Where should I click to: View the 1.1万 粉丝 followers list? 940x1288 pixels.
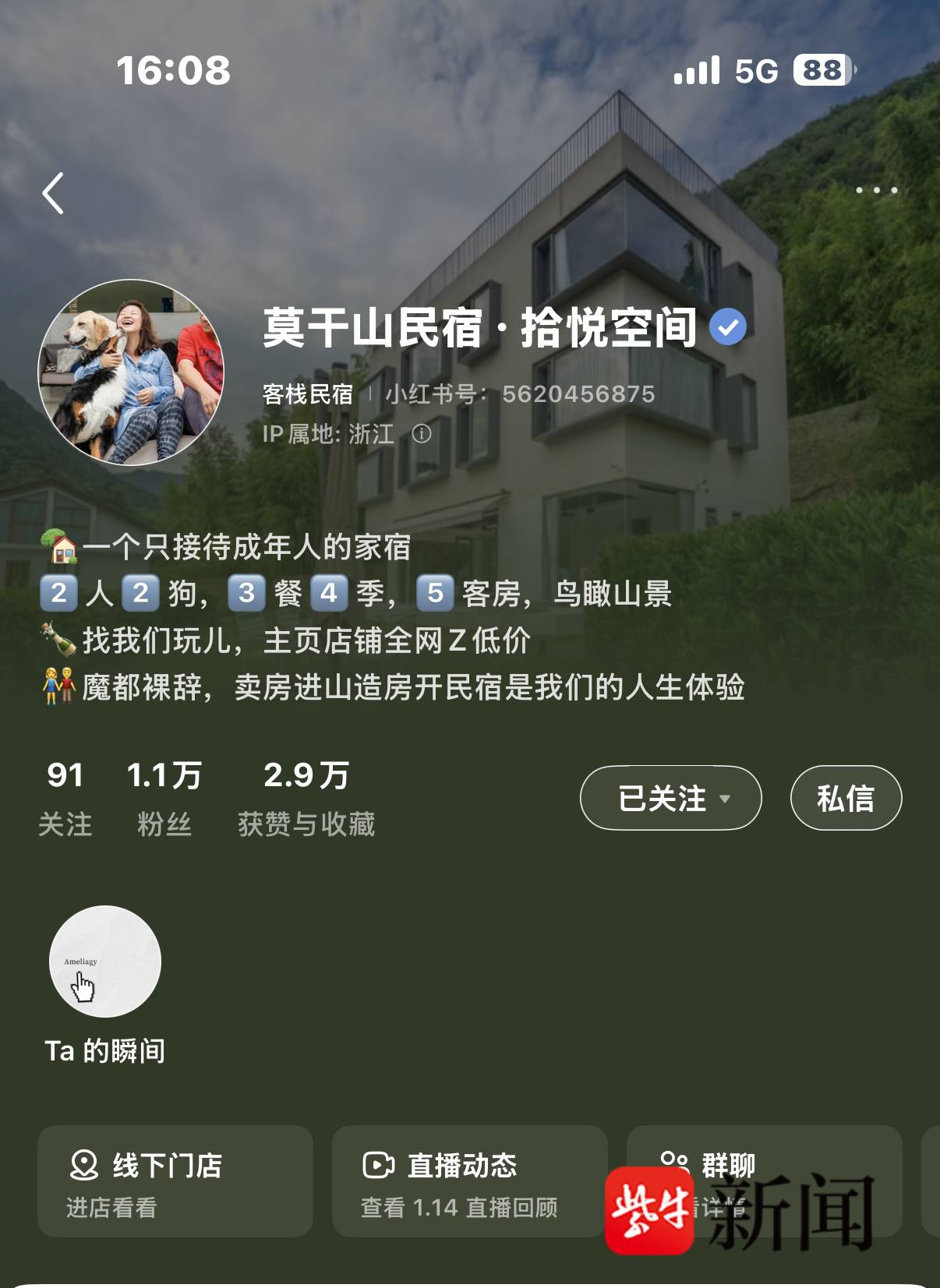click(164, 798)
